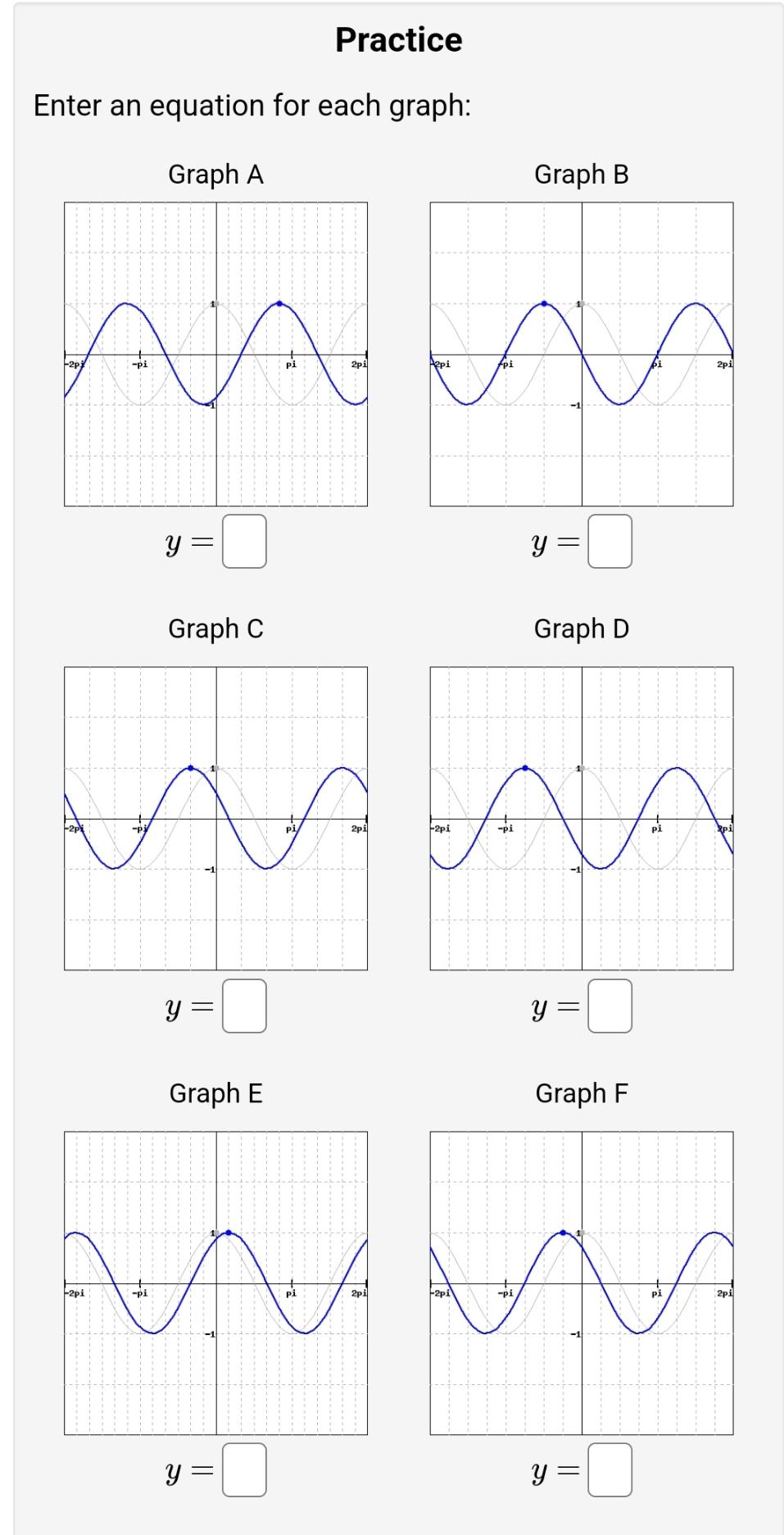
Task: Click the -2pi label on Graph C's axis
Action: tap(73, 829)
